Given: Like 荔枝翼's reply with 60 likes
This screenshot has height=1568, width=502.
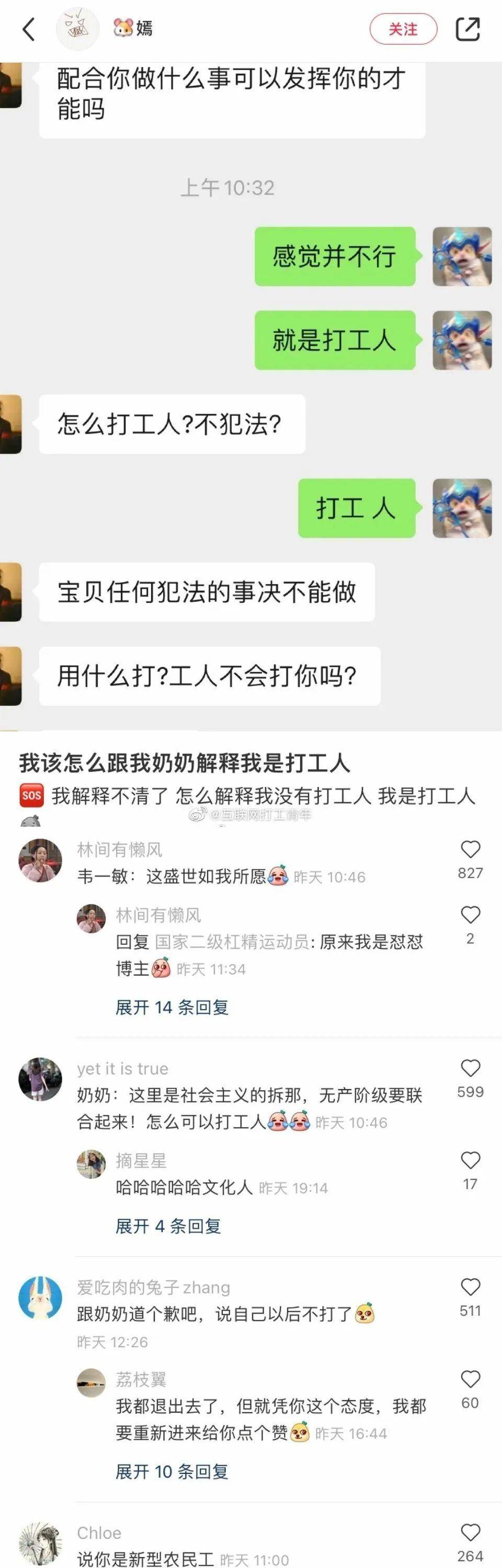Looking at the screenshot, I should pyautogui.click(x=470, y=1379).
